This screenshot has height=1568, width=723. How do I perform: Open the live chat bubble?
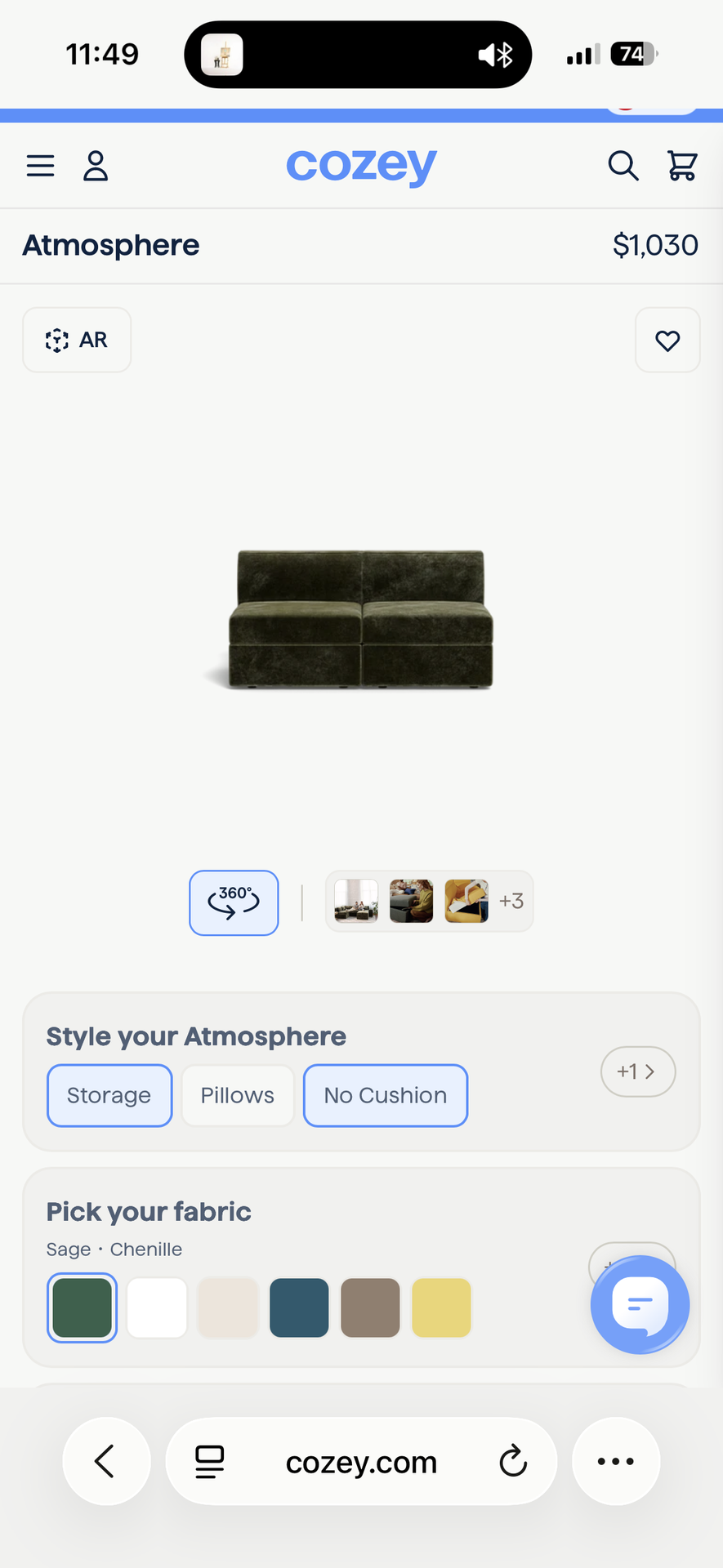(640, 1304)
